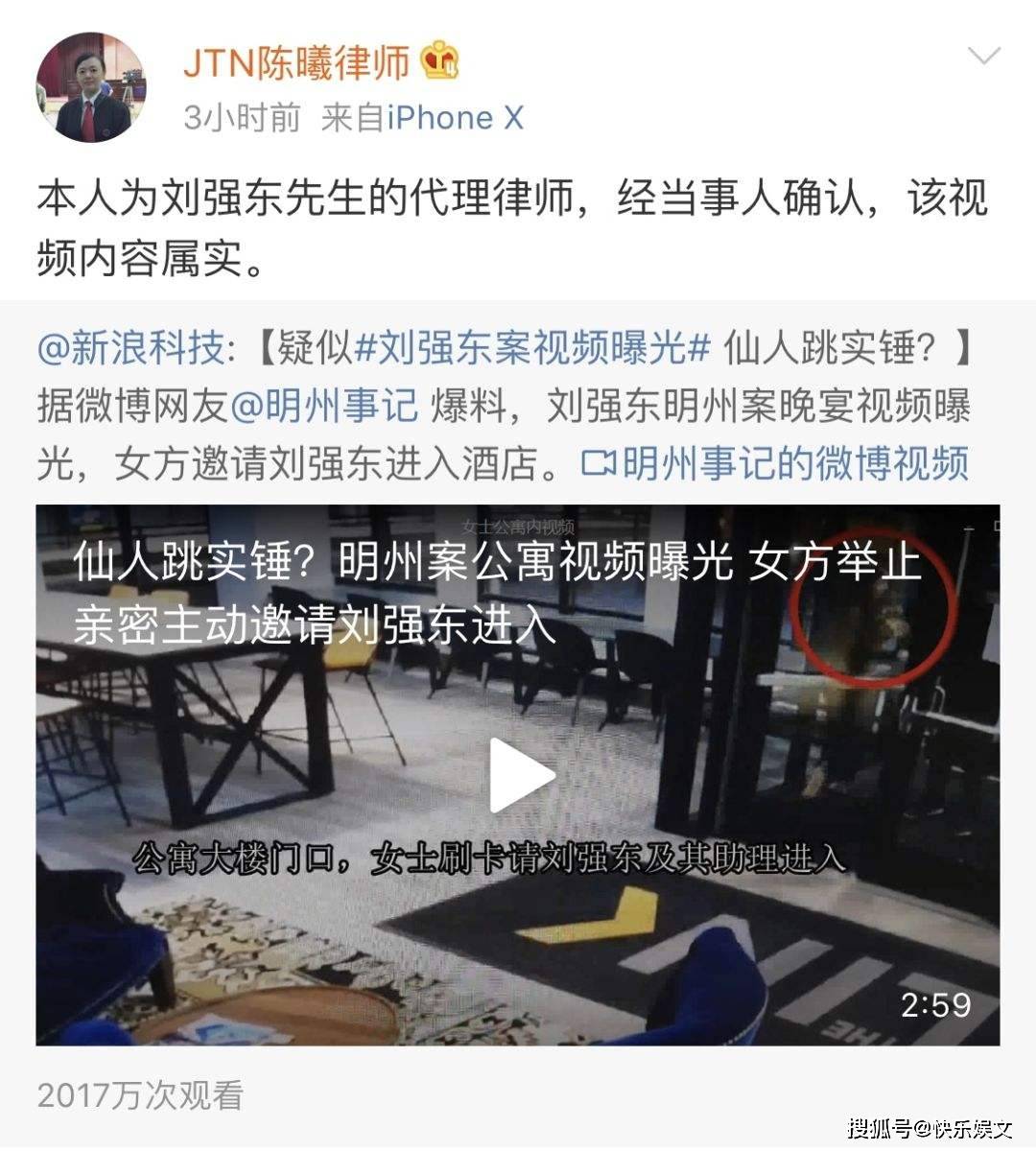
Task: Open the @新浪科技 profile link
Action: [x=129, y=348]
